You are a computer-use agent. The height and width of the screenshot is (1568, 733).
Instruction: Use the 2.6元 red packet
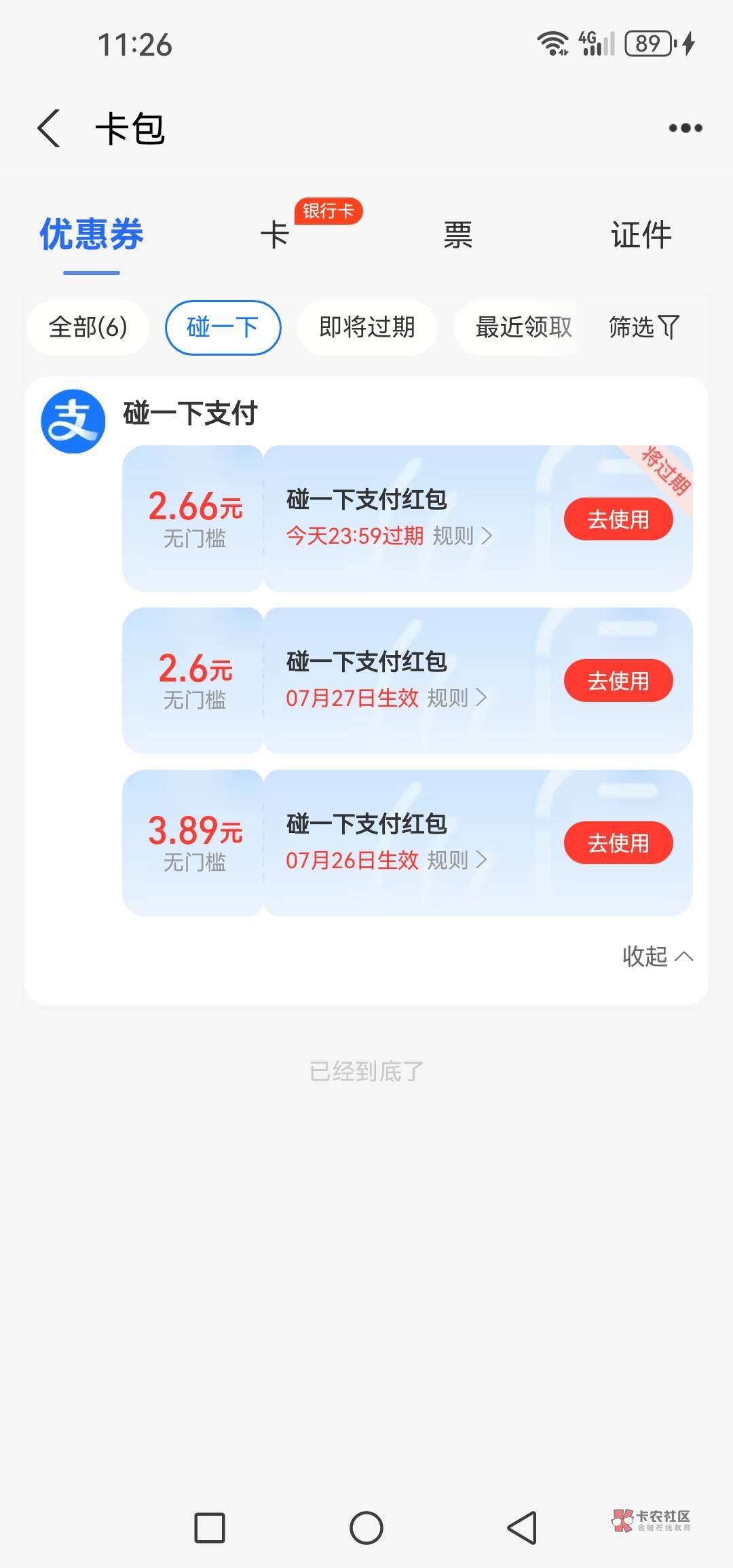pos(618,681)
